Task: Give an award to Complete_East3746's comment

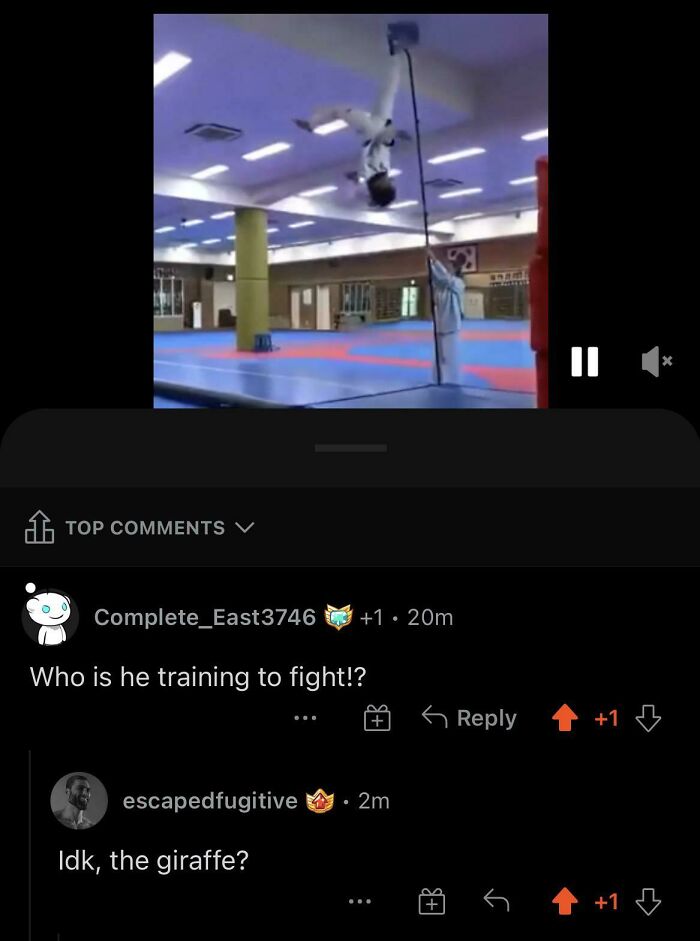Action: click(377, 718)
